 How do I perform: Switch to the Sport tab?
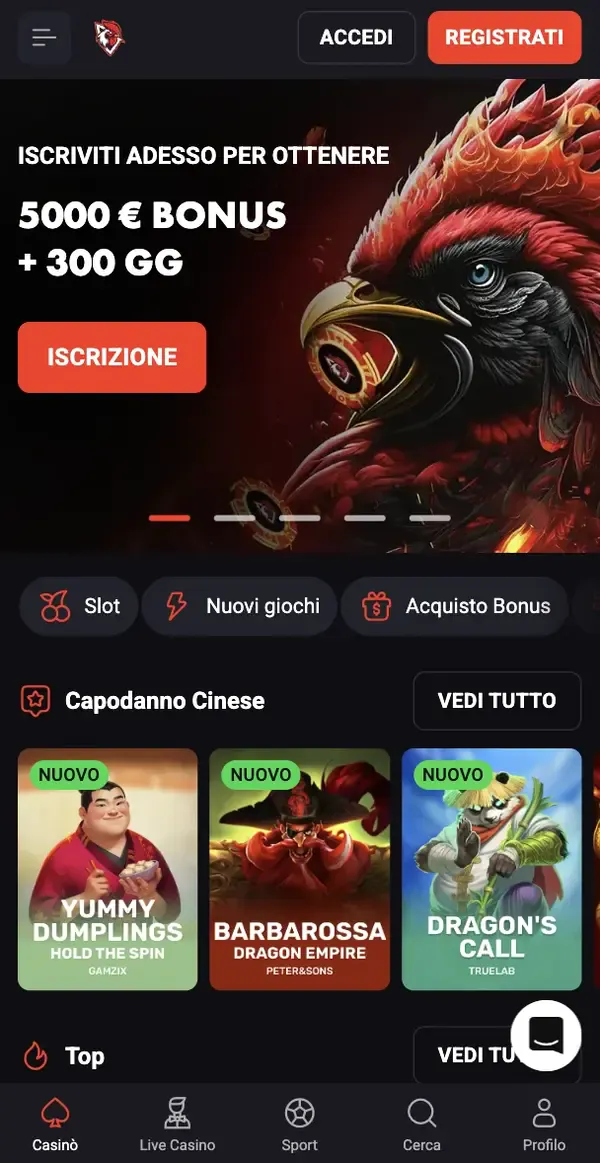pos(299,1124)
